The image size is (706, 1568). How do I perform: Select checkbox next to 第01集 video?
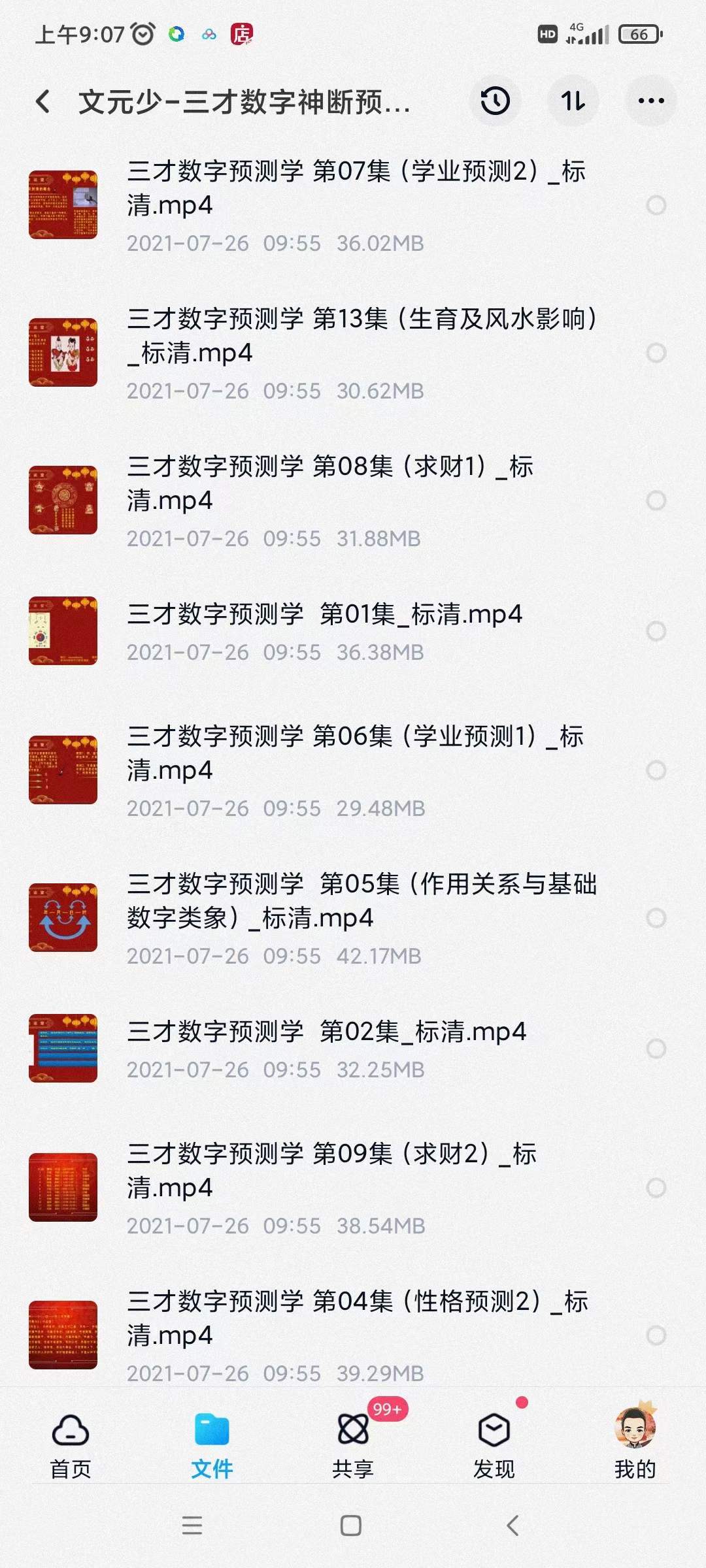(656, 630)
